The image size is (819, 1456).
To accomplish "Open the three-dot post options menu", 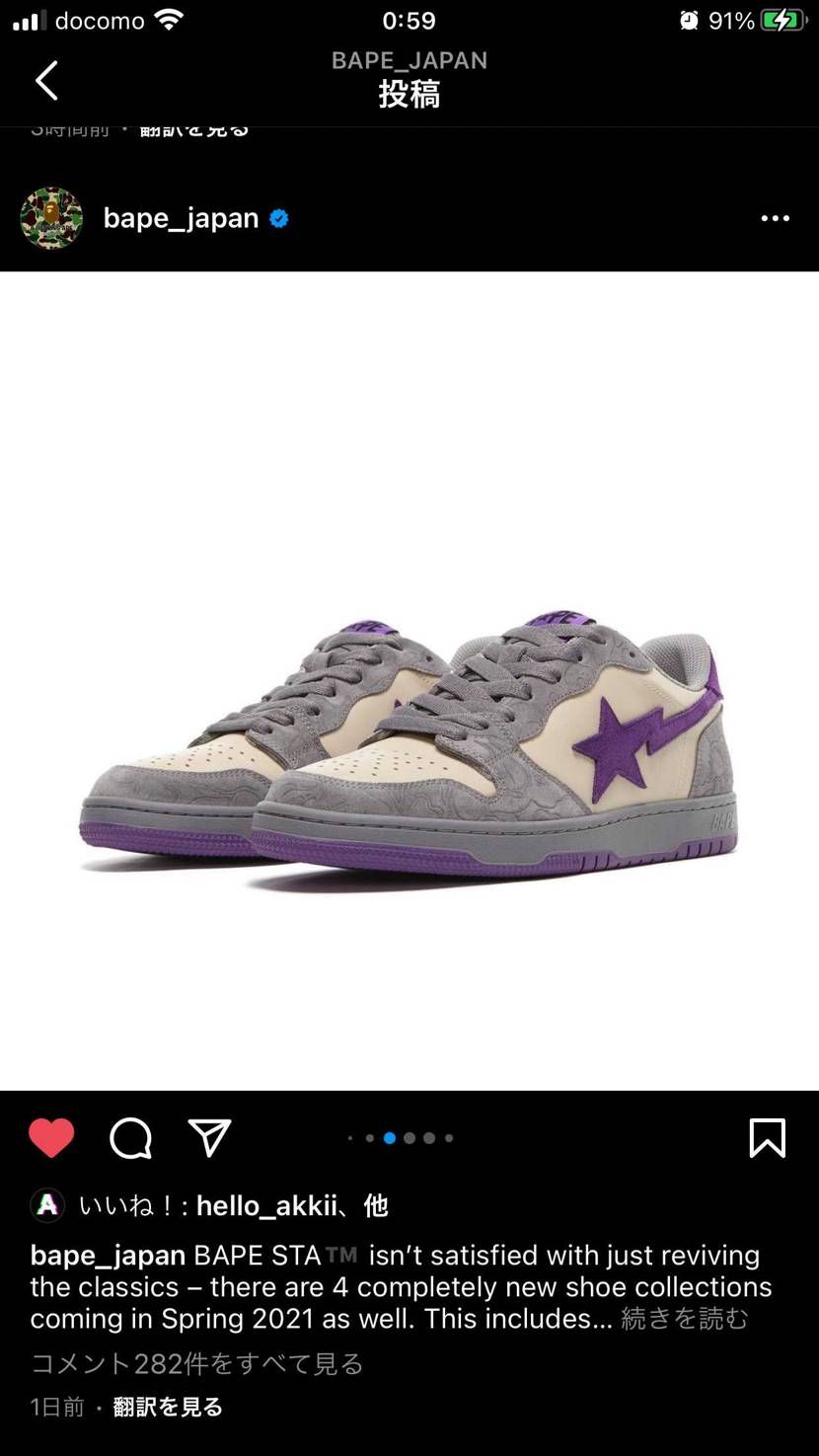I will (775, 218).
